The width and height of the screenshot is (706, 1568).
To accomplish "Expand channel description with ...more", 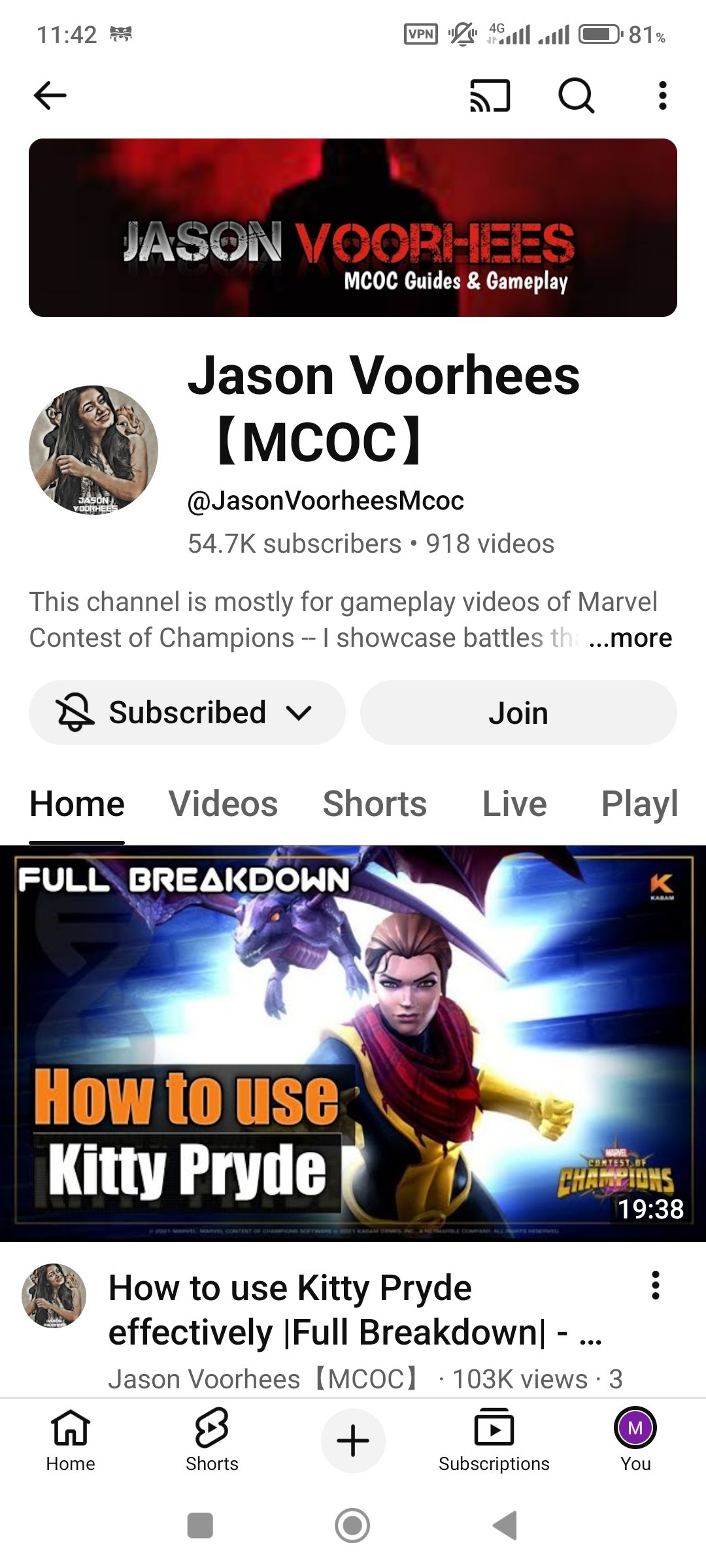I will (x=630, y=638).
